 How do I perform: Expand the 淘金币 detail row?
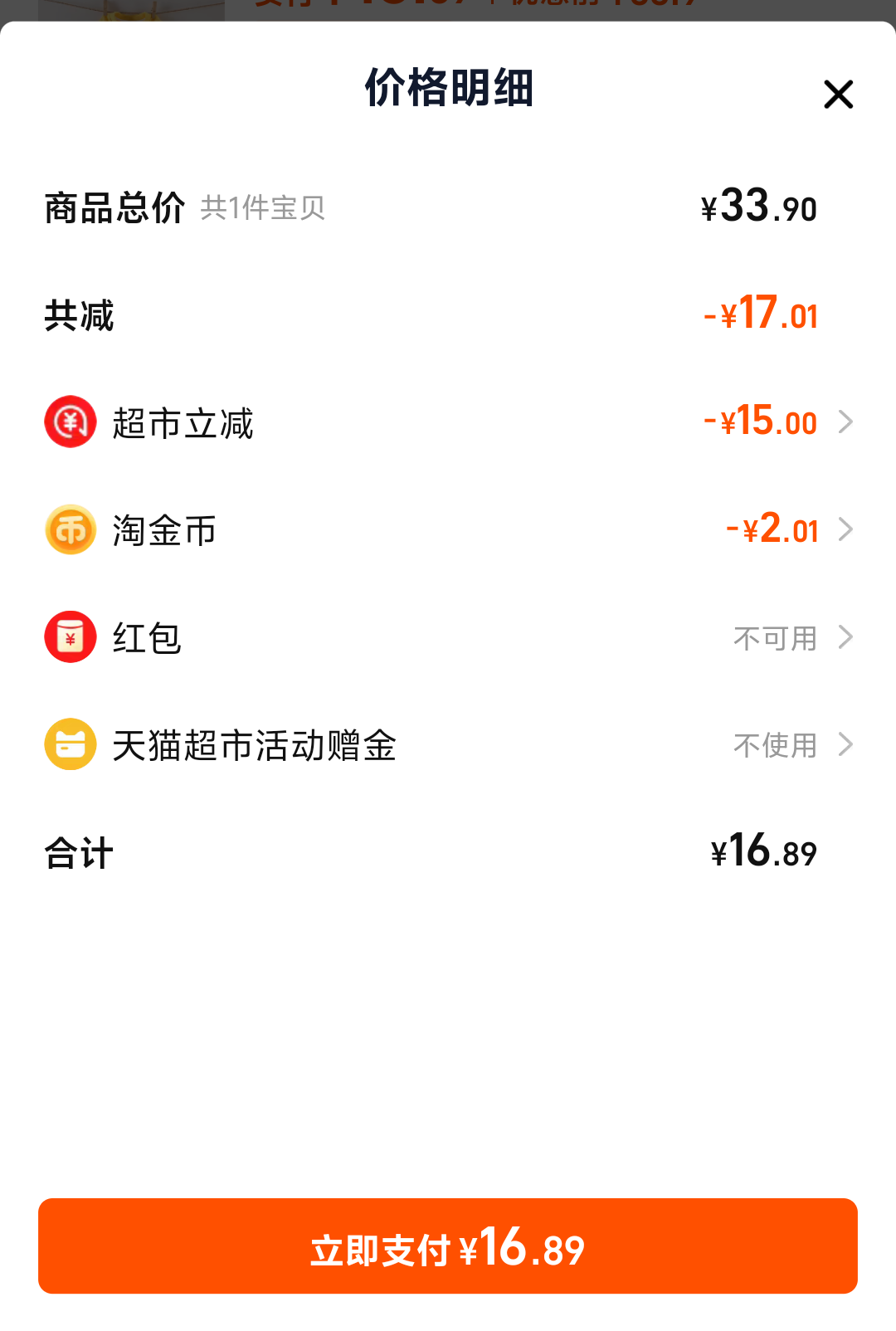[846, 529]
